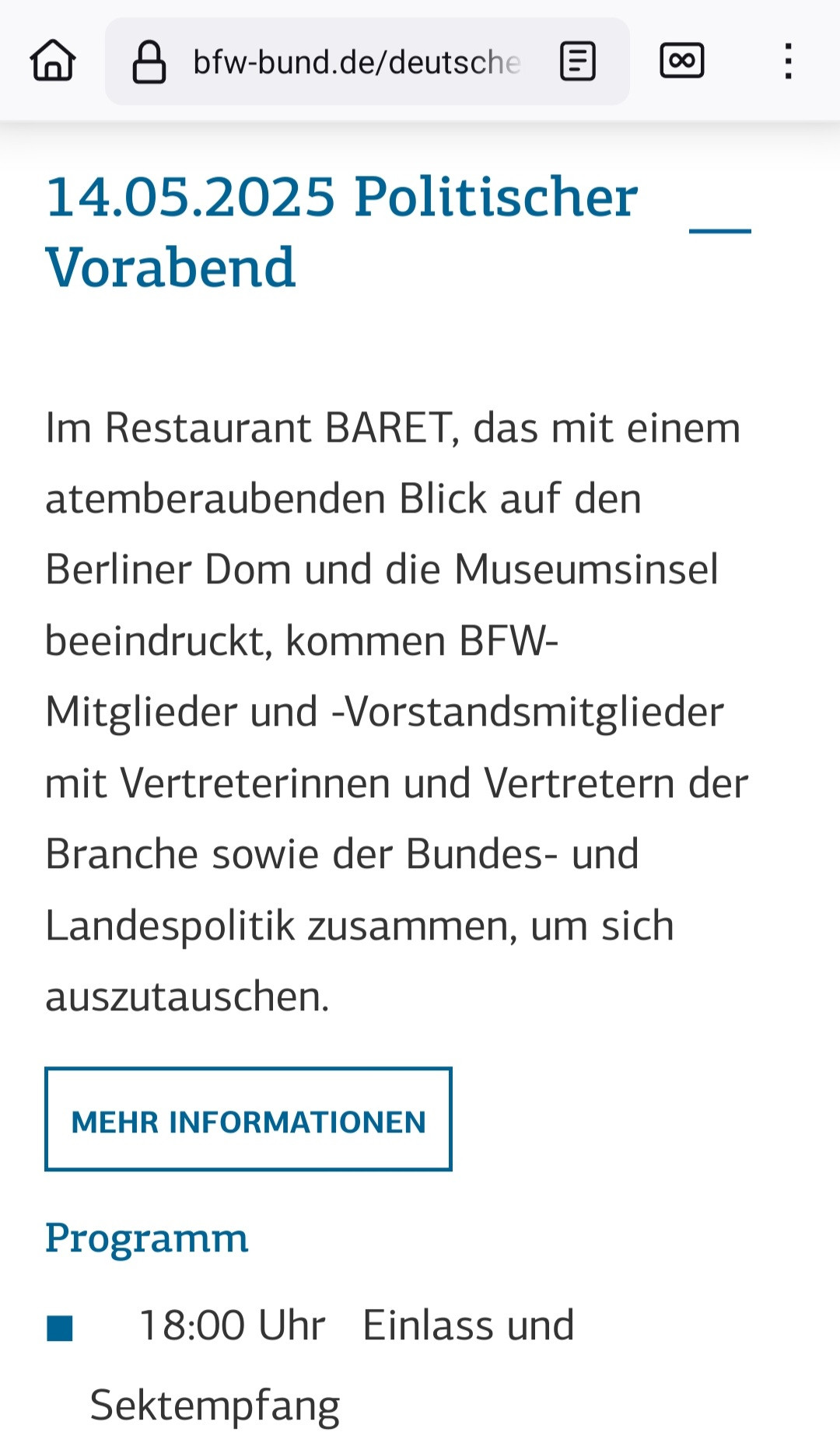
Task: Open the browser overflow menu
Action: 788,61
